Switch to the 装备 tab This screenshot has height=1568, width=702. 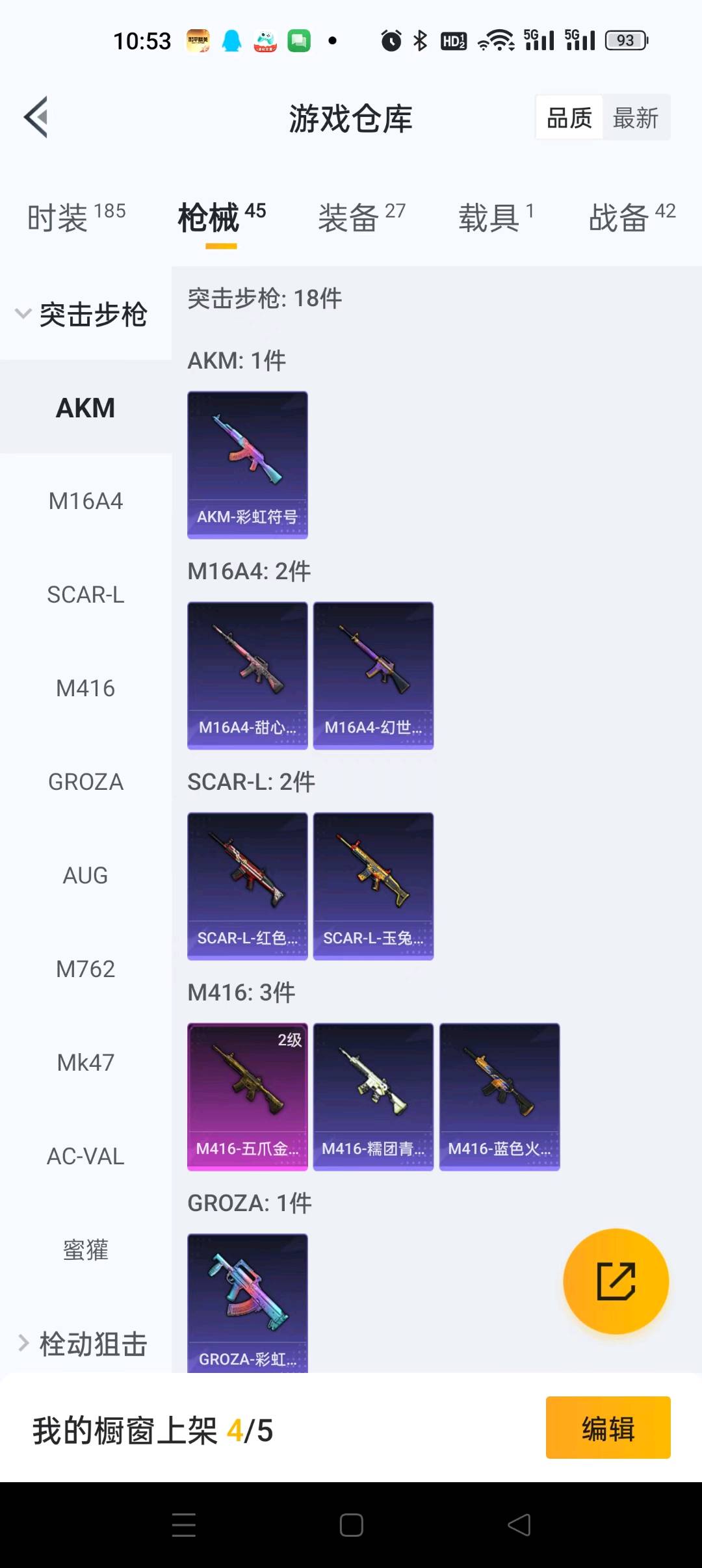tap(361, 217)
